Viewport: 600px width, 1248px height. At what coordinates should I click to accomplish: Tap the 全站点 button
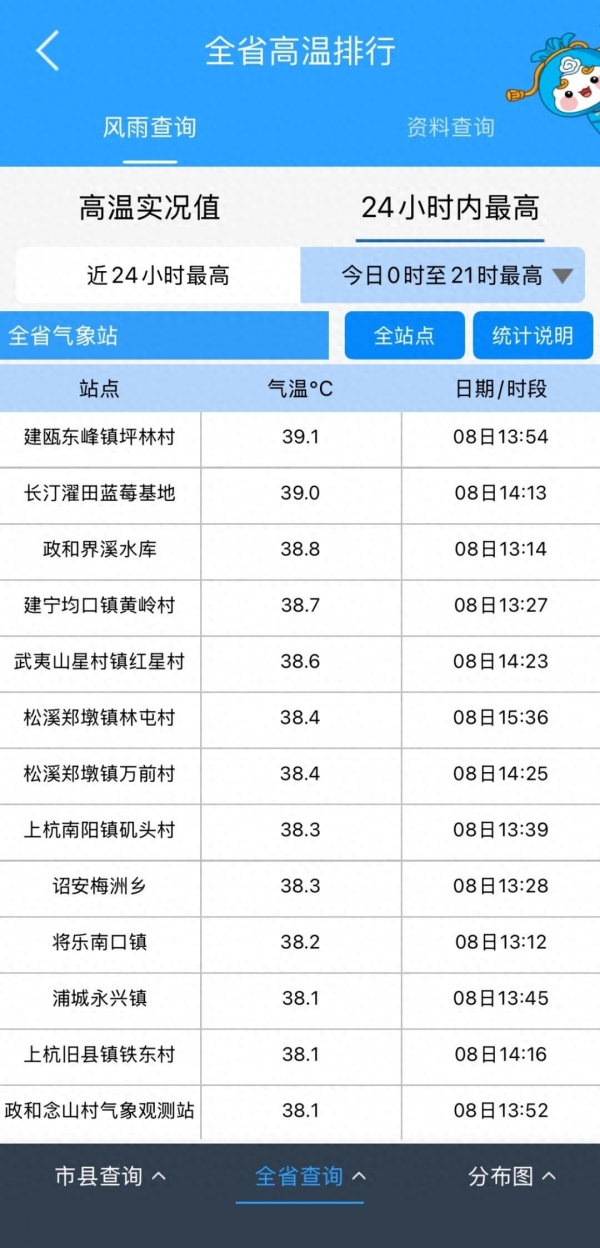[x=404, y=336]
